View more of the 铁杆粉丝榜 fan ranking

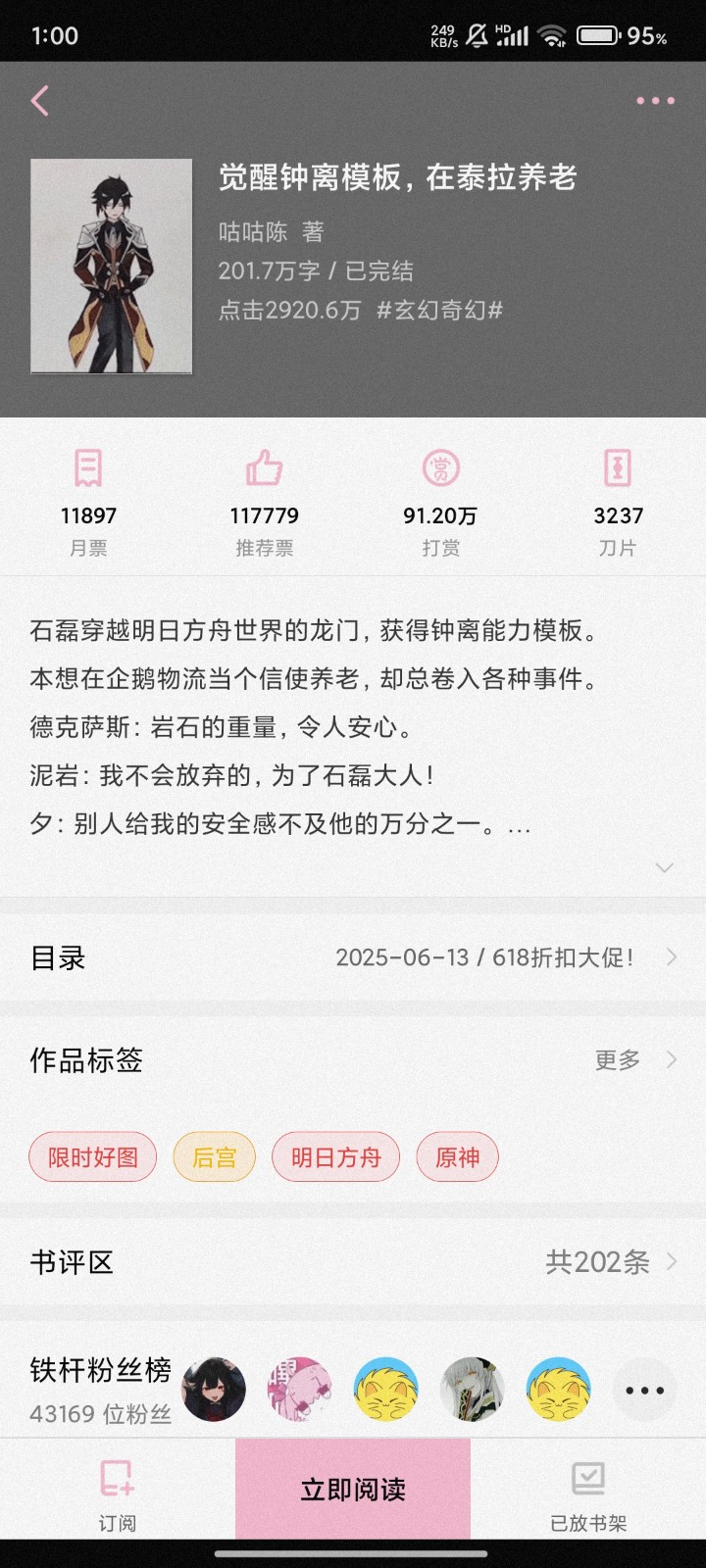tap(644, 1390)
